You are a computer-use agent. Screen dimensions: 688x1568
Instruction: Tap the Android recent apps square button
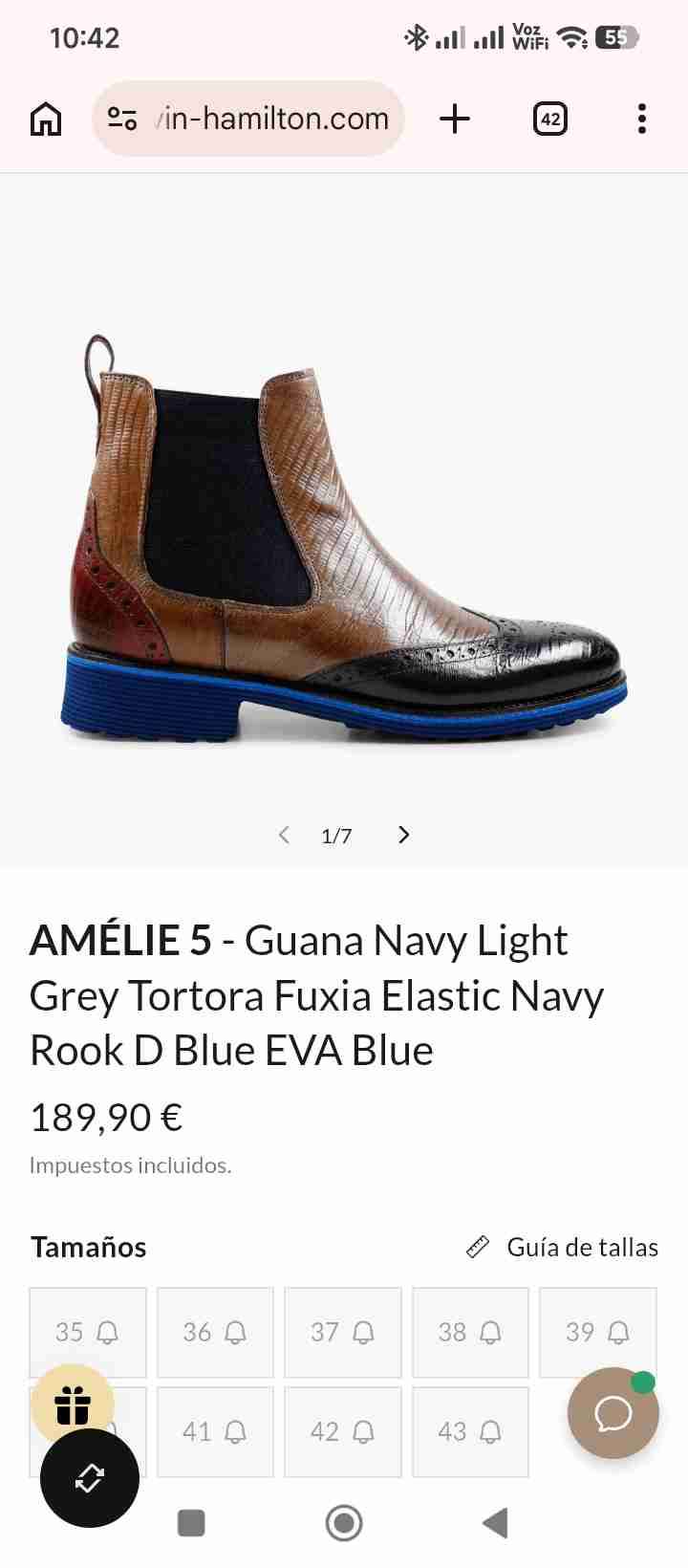(x=191, y=1521)
